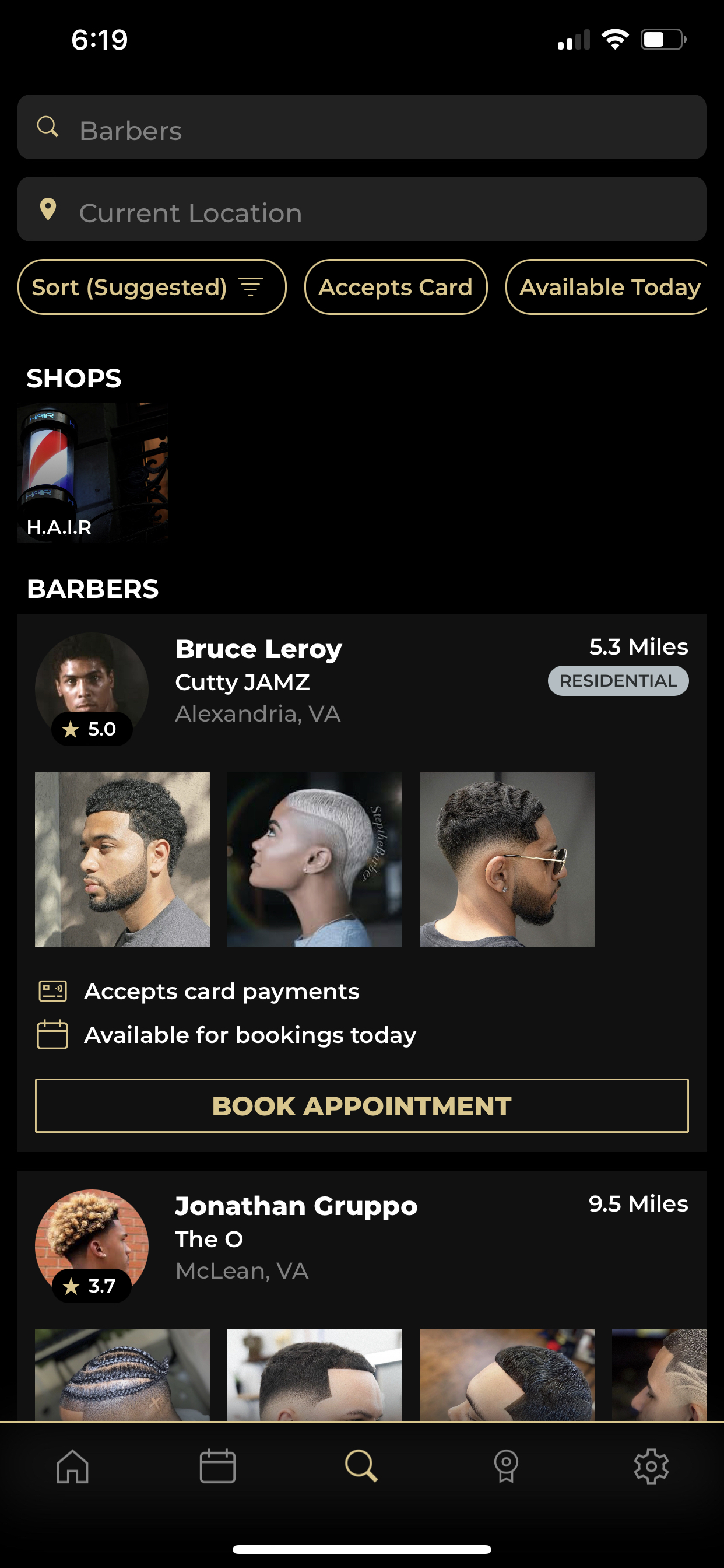The height and width of the screenshot is (1568, 724).
Task: Open the Sort (Suggested) options
Action: coord(152,288)
